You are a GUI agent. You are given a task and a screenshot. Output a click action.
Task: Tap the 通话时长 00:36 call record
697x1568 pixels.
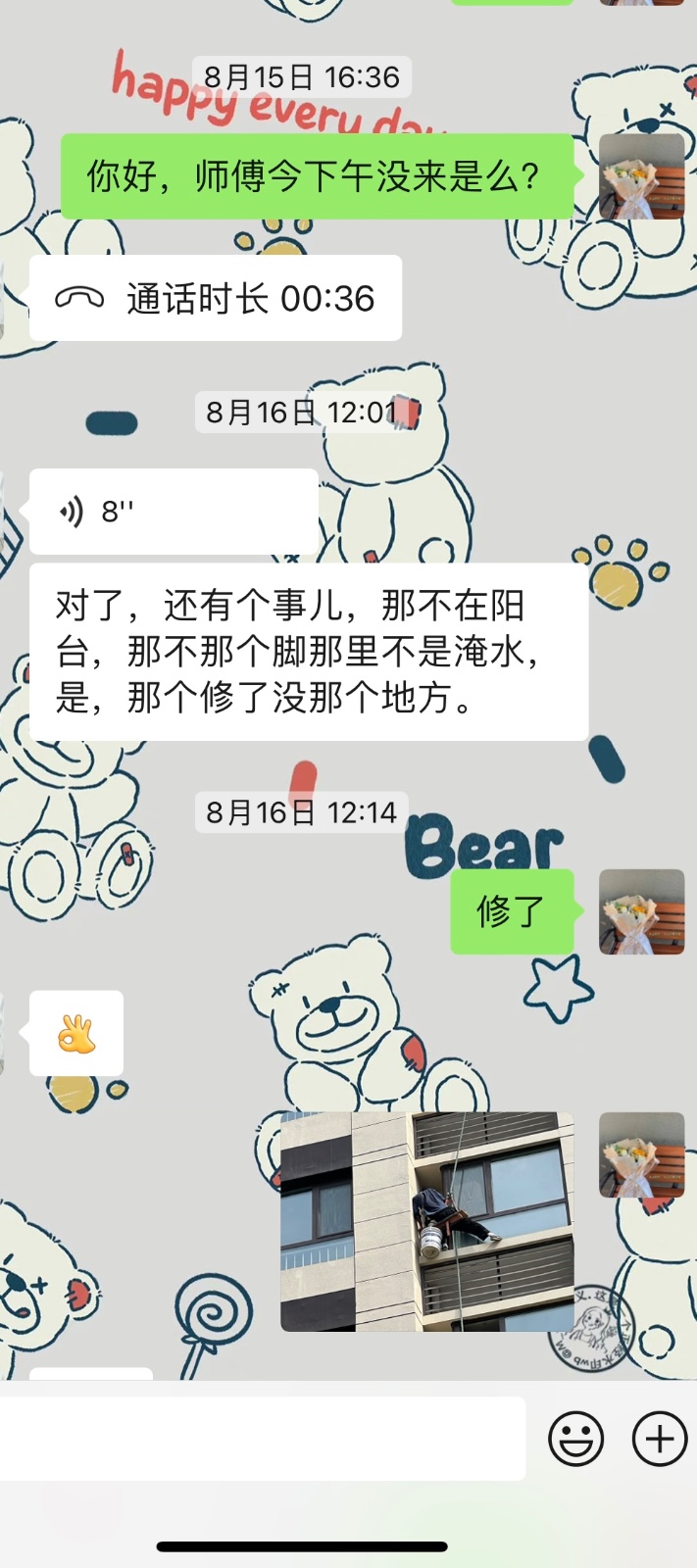[216, 298]
